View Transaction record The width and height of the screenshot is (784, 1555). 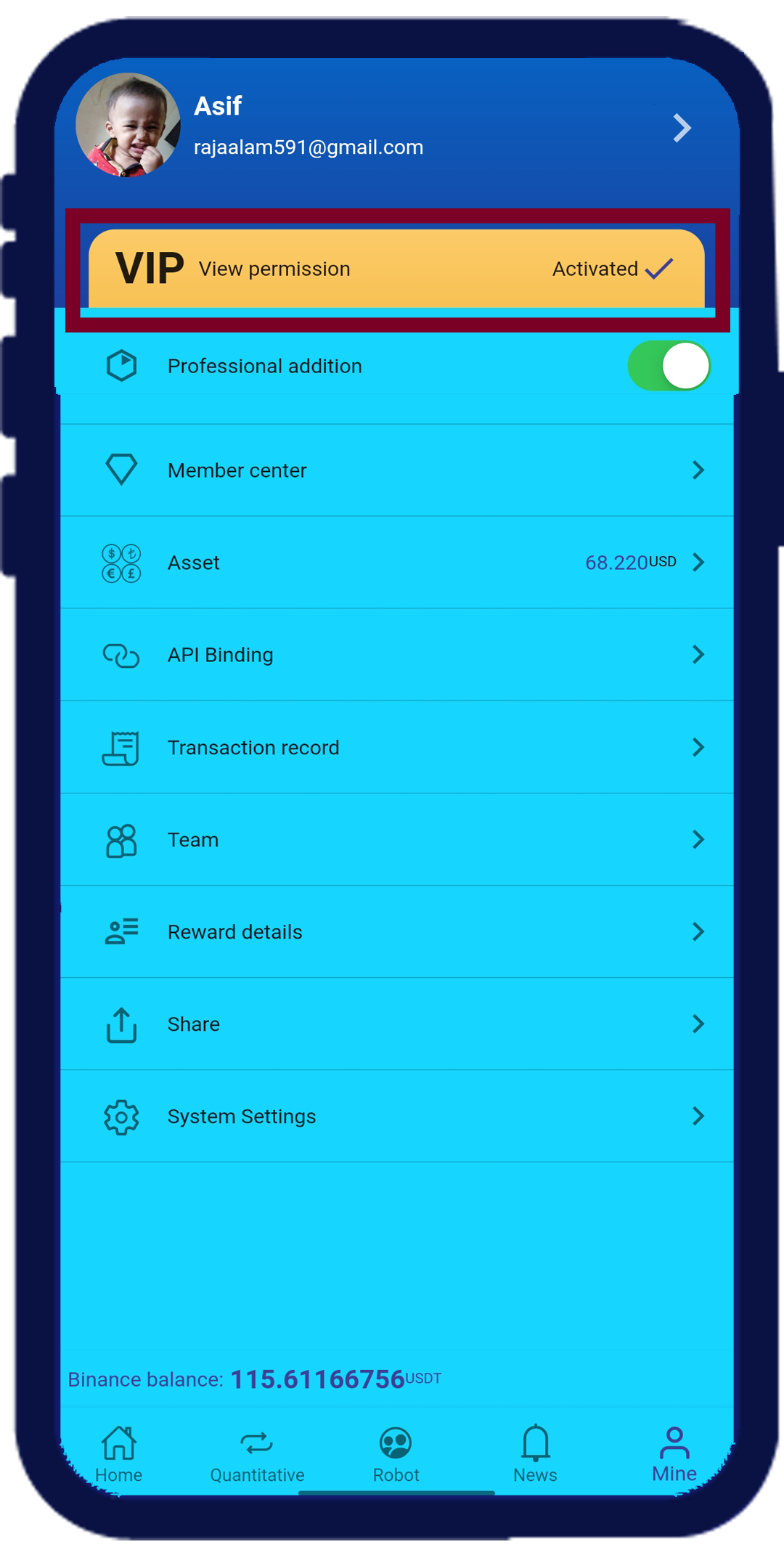point(396,747)
